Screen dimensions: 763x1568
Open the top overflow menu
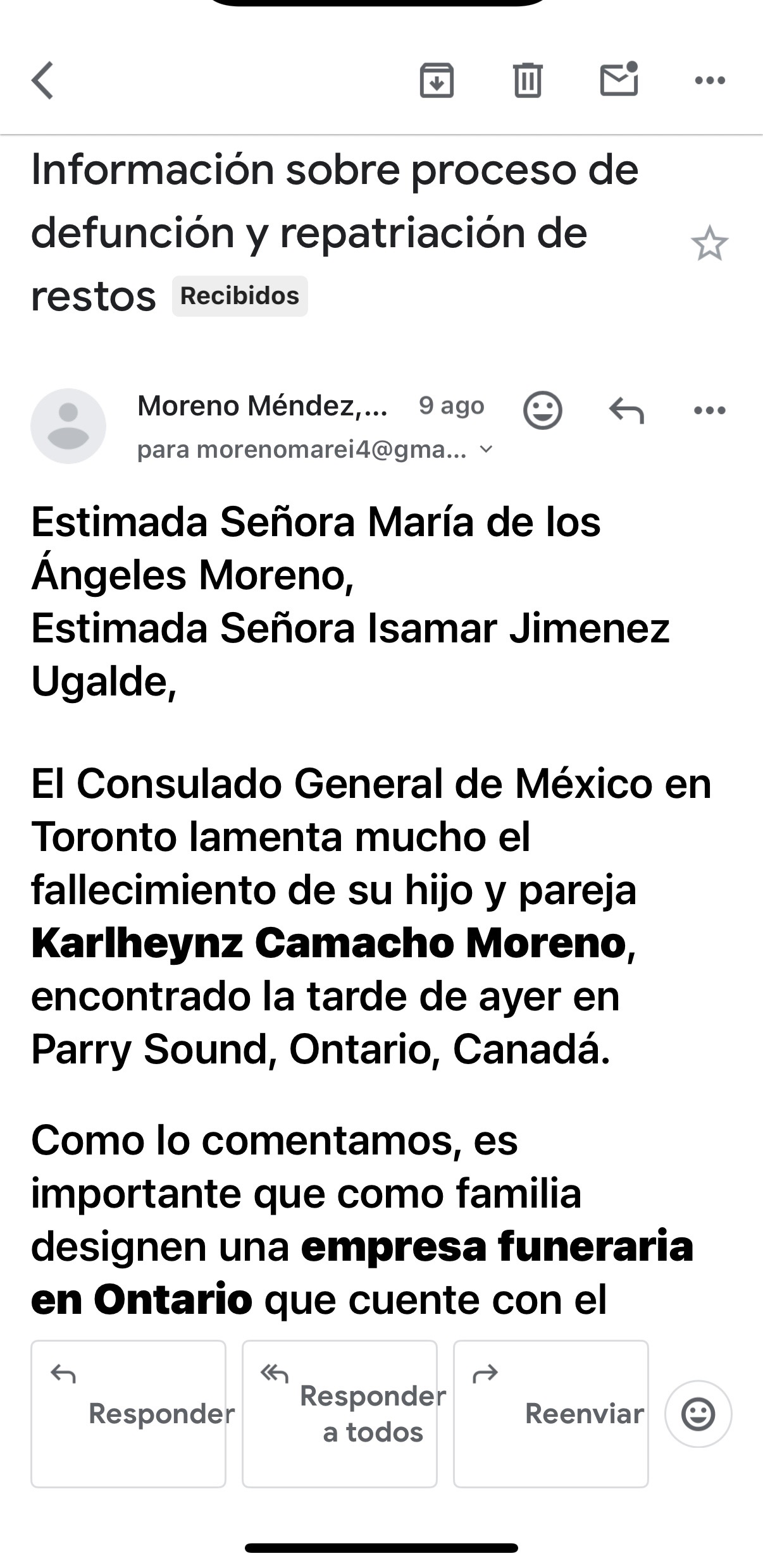pos(709,80)
